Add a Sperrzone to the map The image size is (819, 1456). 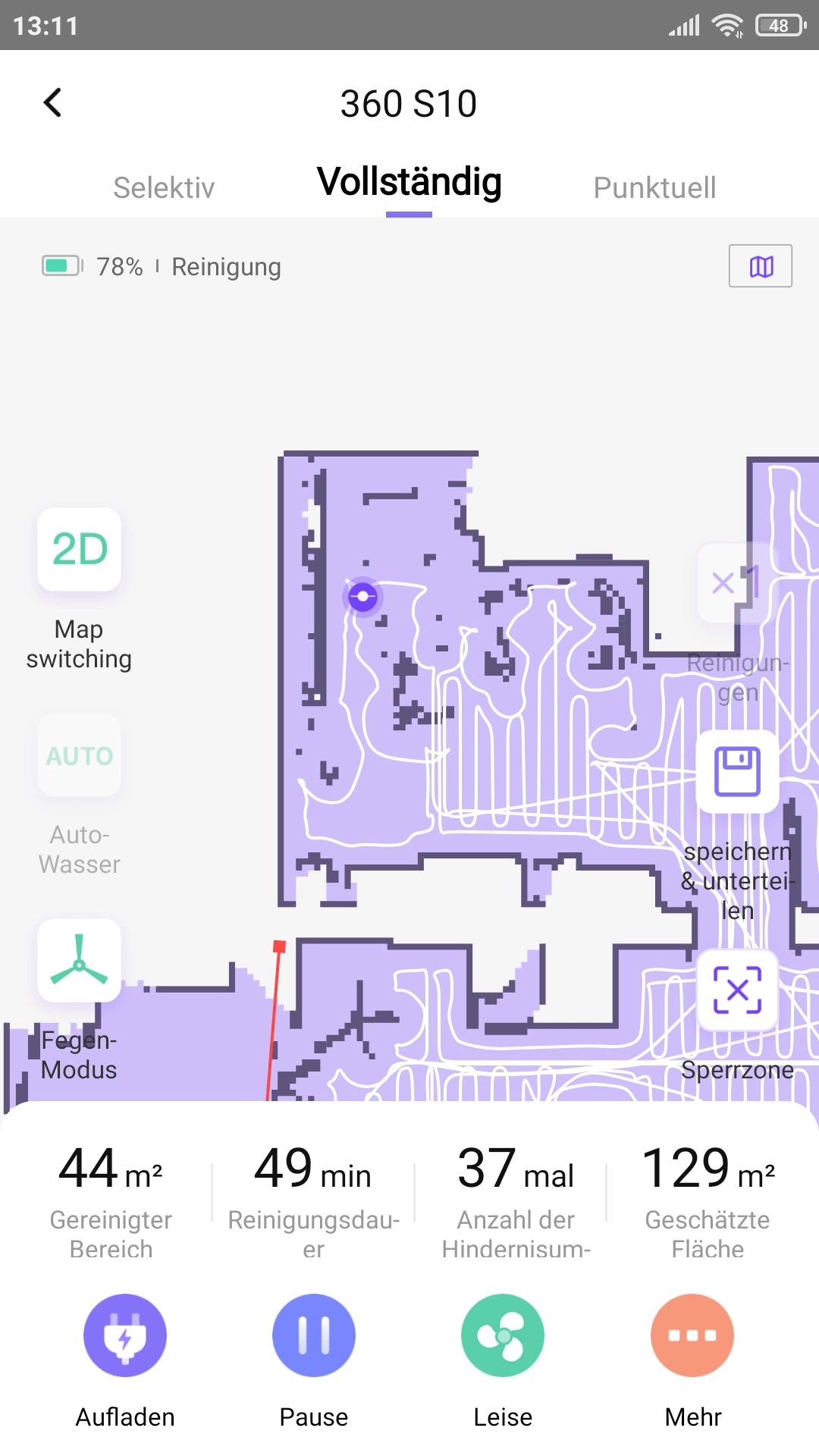point(738,990)
